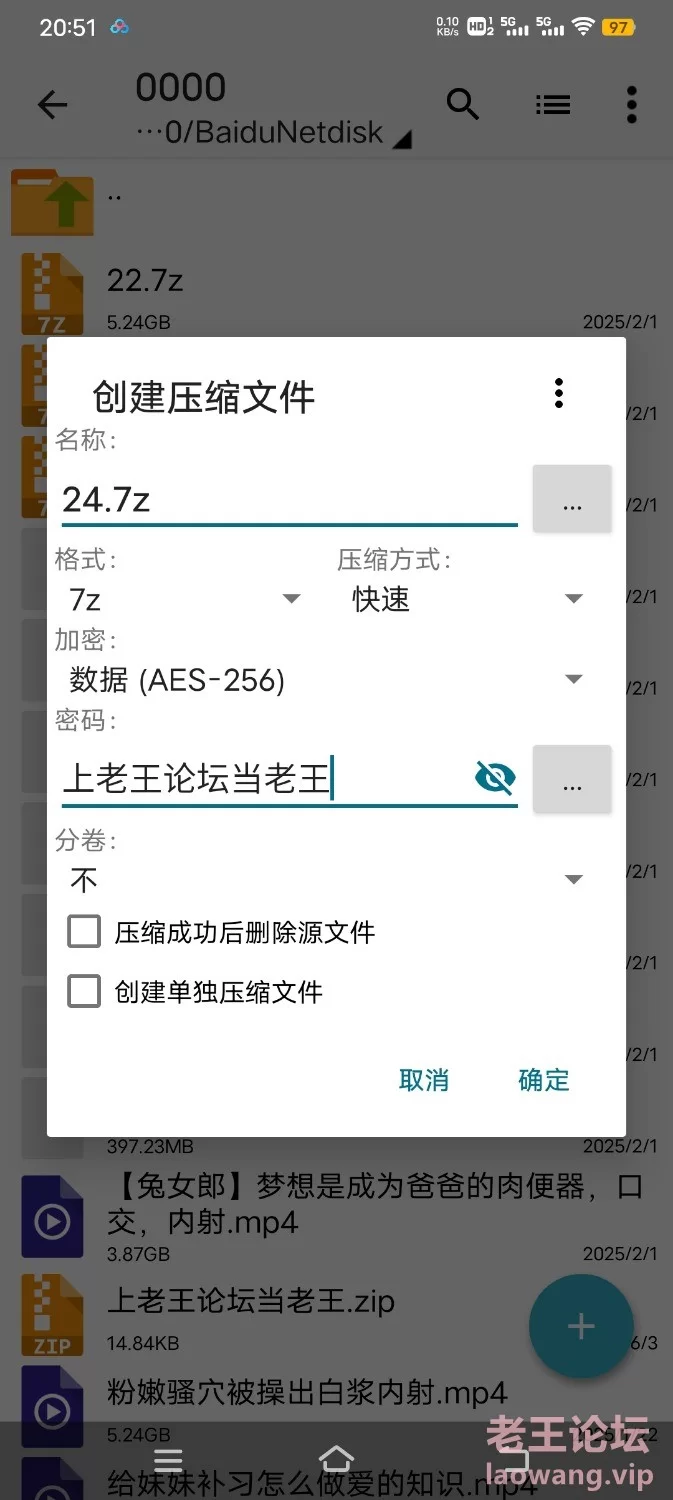Tap the browse button beside the name field
This screenshot has width=673, height=1500.
572,499
